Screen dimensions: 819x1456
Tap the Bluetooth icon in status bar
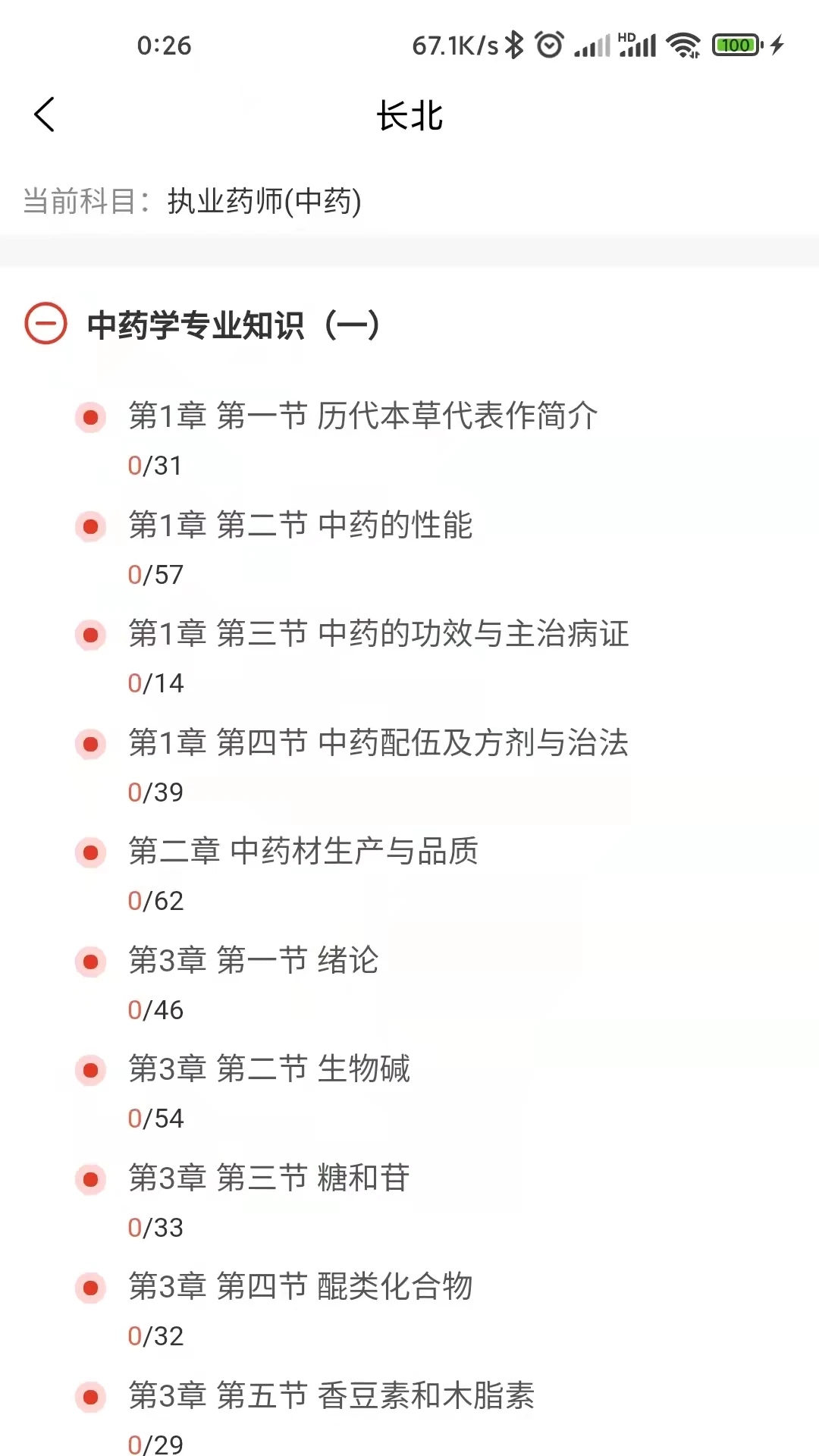click(x=515, y=45)
